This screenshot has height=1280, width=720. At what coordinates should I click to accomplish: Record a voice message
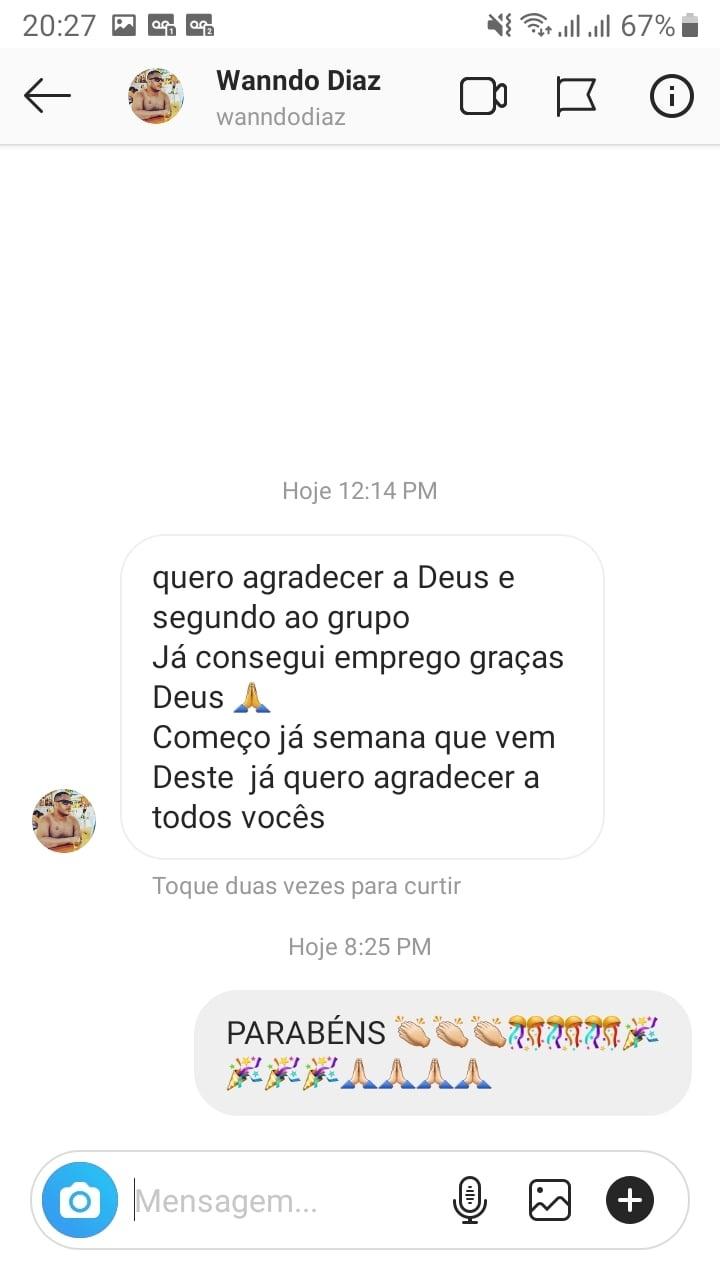tap(470, 1200)
